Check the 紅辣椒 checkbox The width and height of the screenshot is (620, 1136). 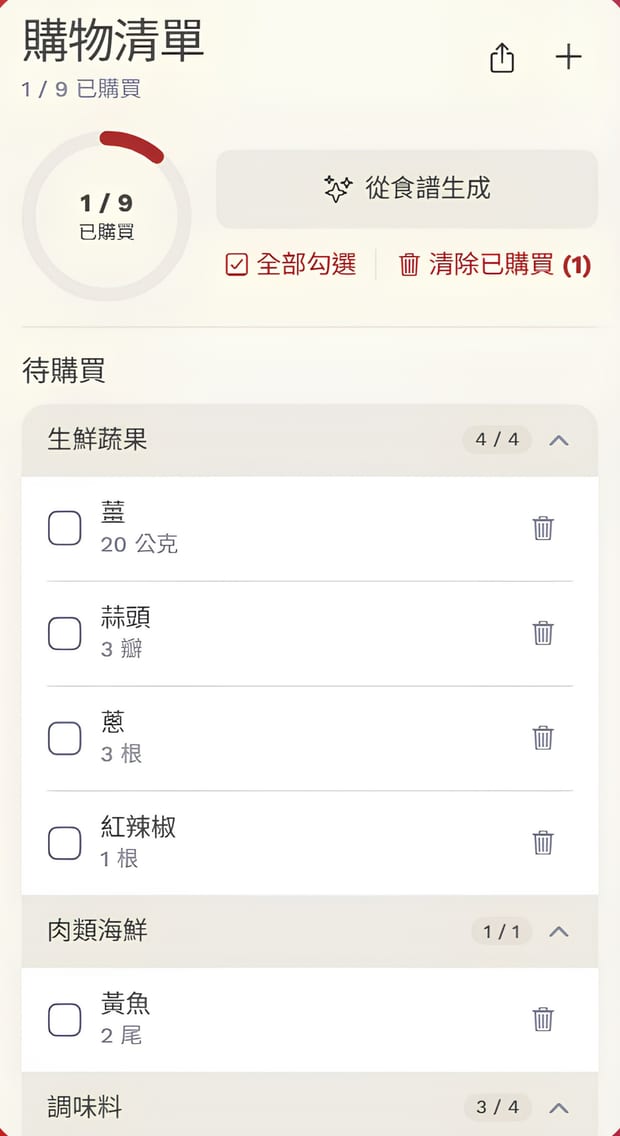(64, 843)
